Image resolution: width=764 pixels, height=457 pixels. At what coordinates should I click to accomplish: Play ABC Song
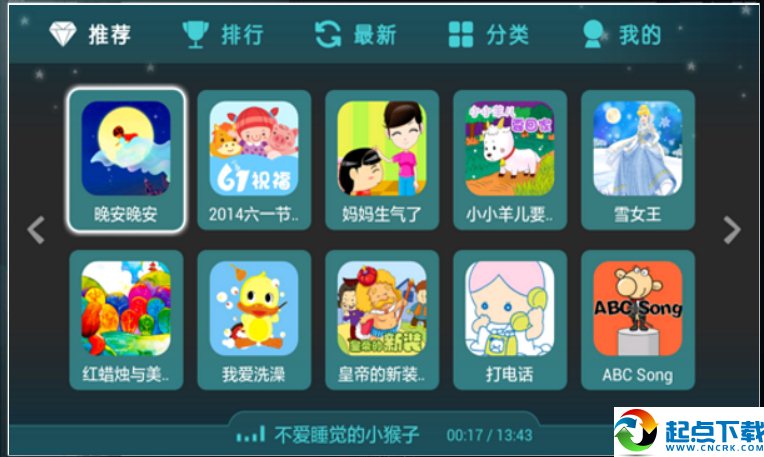638,319
